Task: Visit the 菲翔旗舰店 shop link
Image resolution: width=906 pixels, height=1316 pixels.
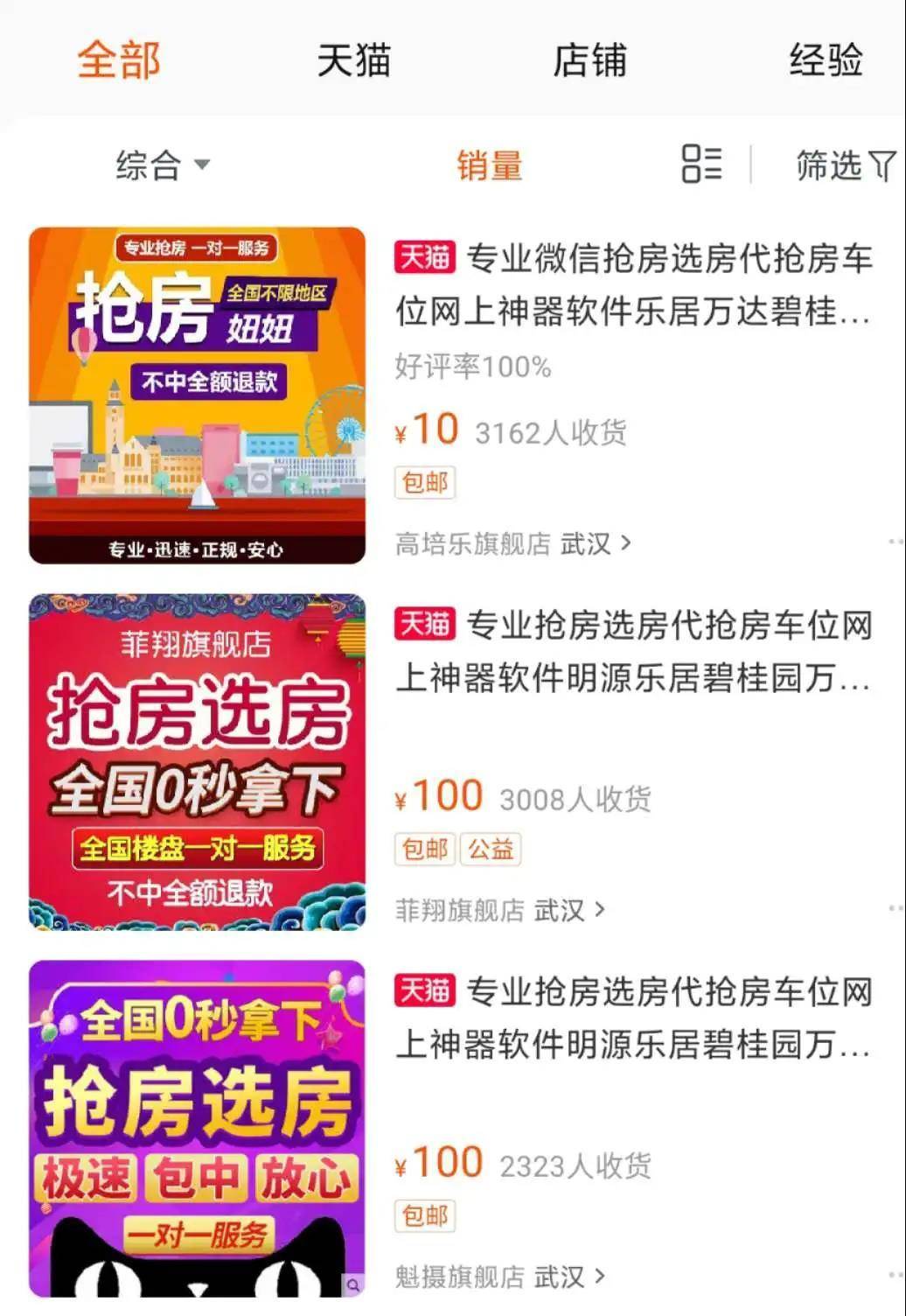Action: tap(499, 911)
